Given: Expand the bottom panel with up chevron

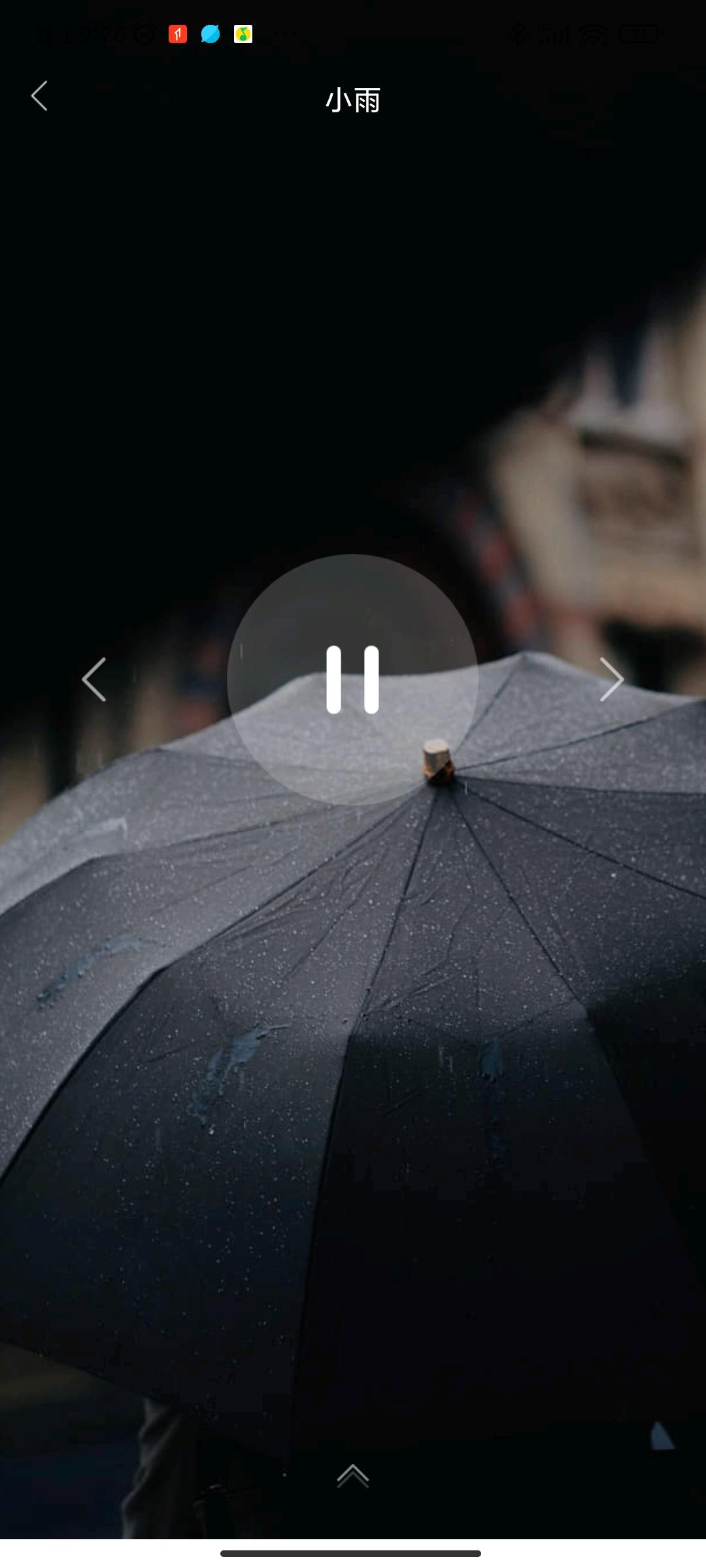Looking at the screenshot, I should (x=353, y=1476).
